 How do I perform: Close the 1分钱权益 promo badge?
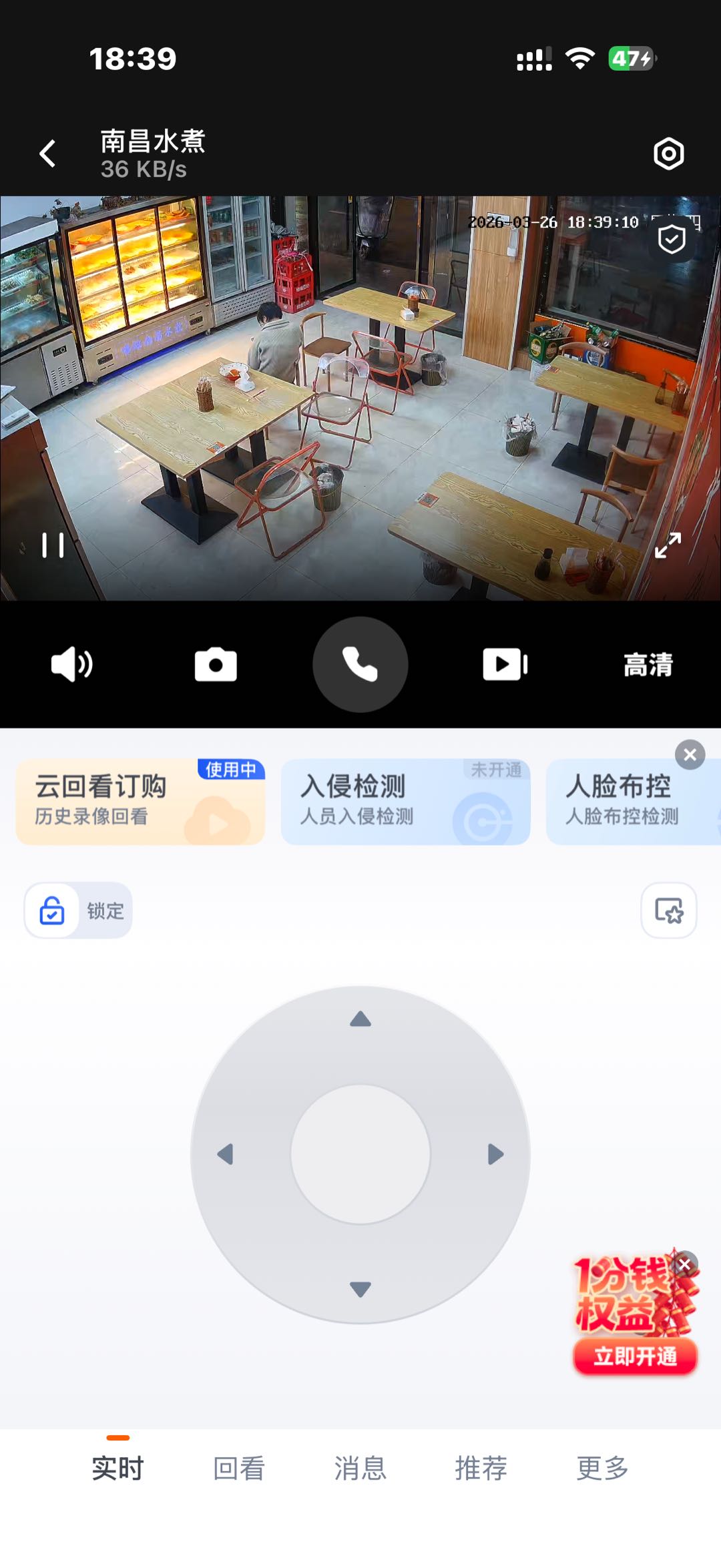coord(684,1264)
